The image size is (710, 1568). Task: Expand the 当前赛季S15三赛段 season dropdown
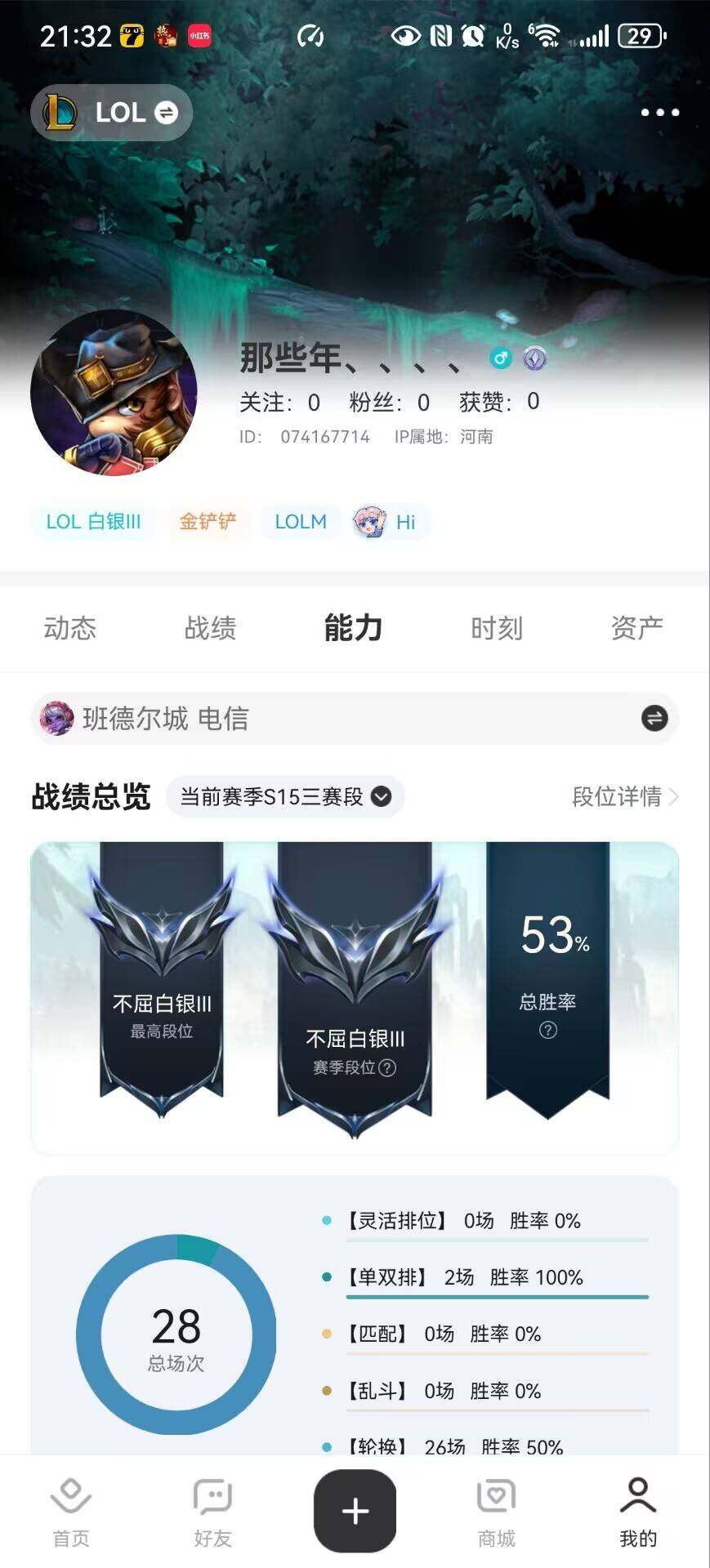pos(285,796)
